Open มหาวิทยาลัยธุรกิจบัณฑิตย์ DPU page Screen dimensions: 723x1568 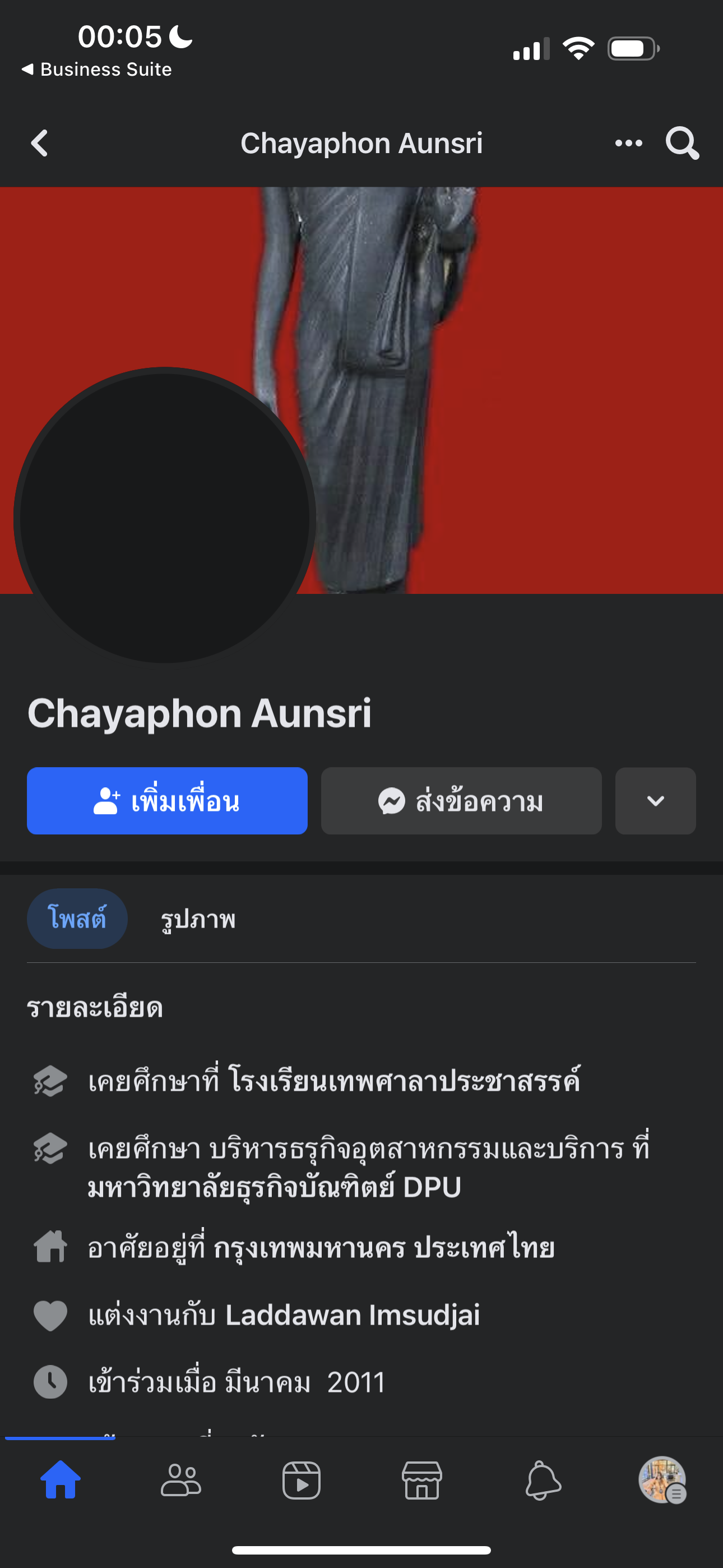pos(274,1187)
